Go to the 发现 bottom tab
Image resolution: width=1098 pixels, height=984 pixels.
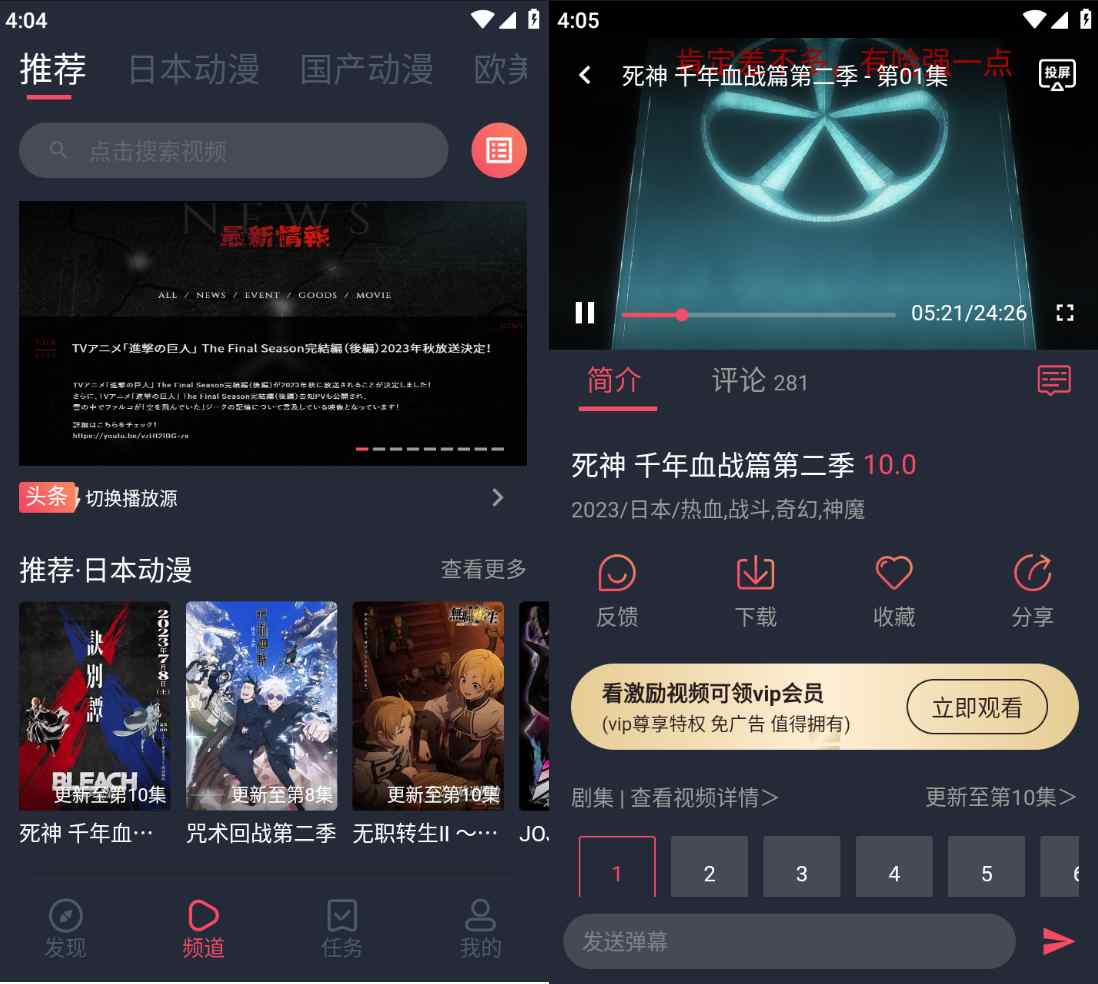click(x=66, y=929)
